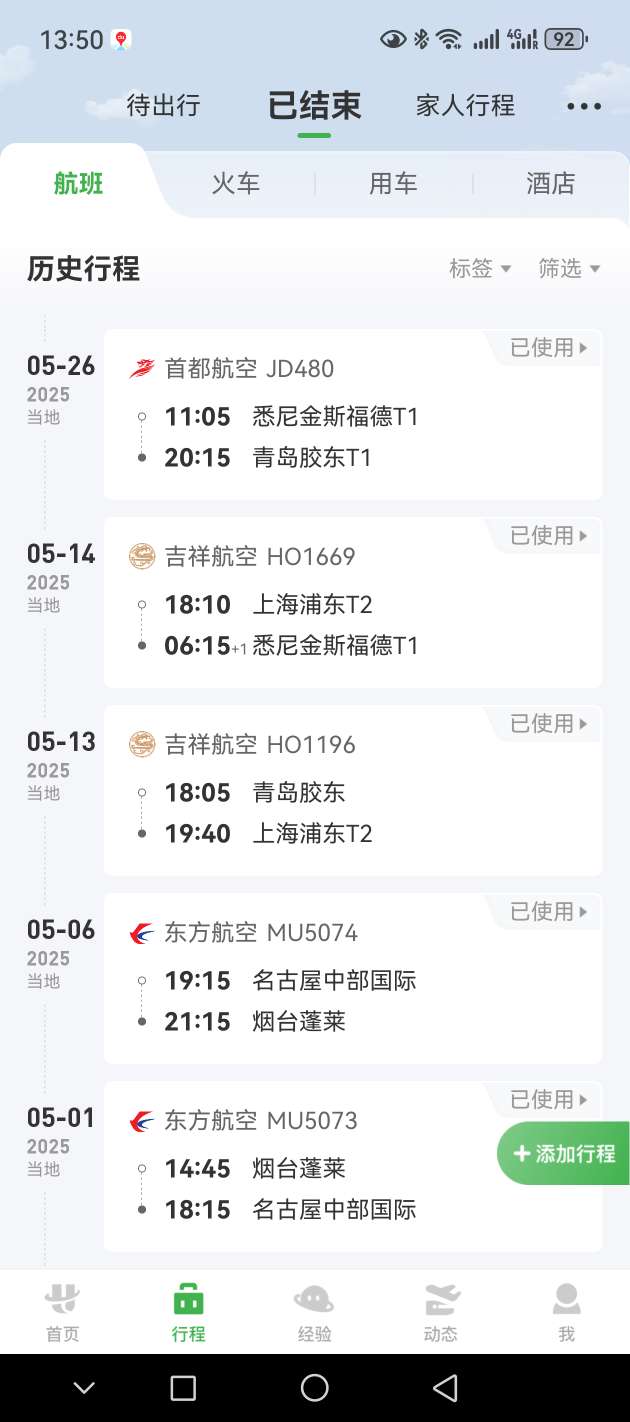Viewport: 630px width, 1422px height.
Task: View the 东方航空 MU5074 trip details
Action: point(353,979)
